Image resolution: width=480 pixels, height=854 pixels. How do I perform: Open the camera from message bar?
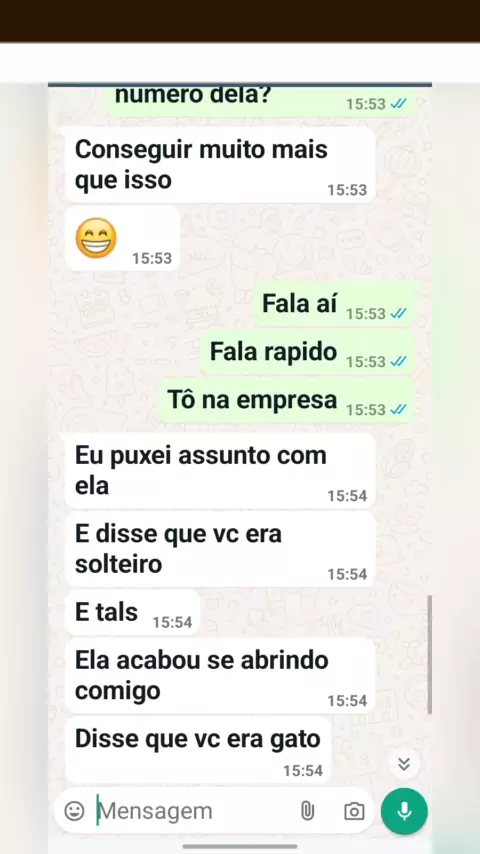tap(354, 811)
